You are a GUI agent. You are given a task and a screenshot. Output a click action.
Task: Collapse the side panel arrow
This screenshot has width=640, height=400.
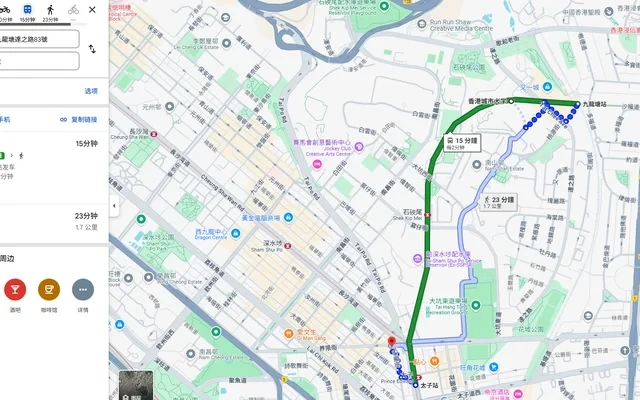point(113,206)
